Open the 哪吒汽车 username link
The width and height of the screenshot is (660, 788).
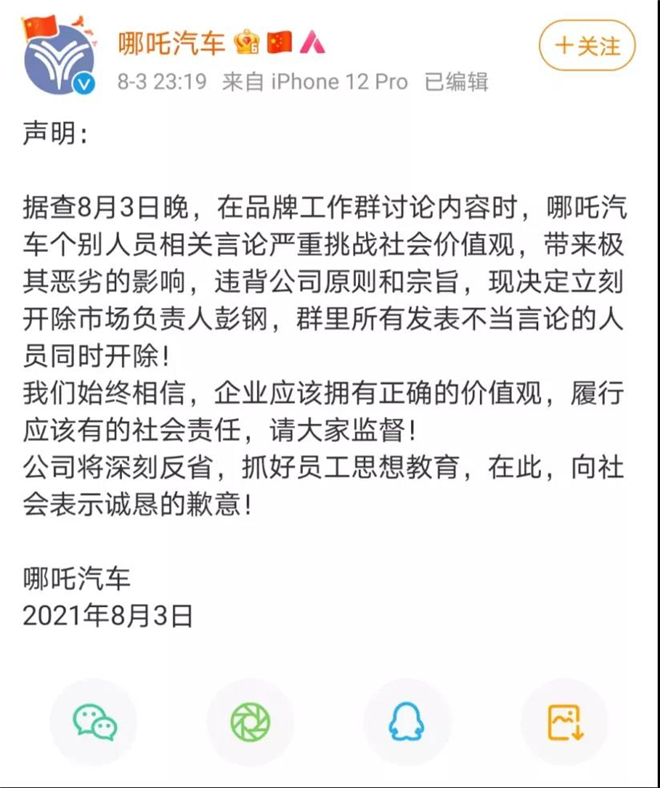click(172, 44)
